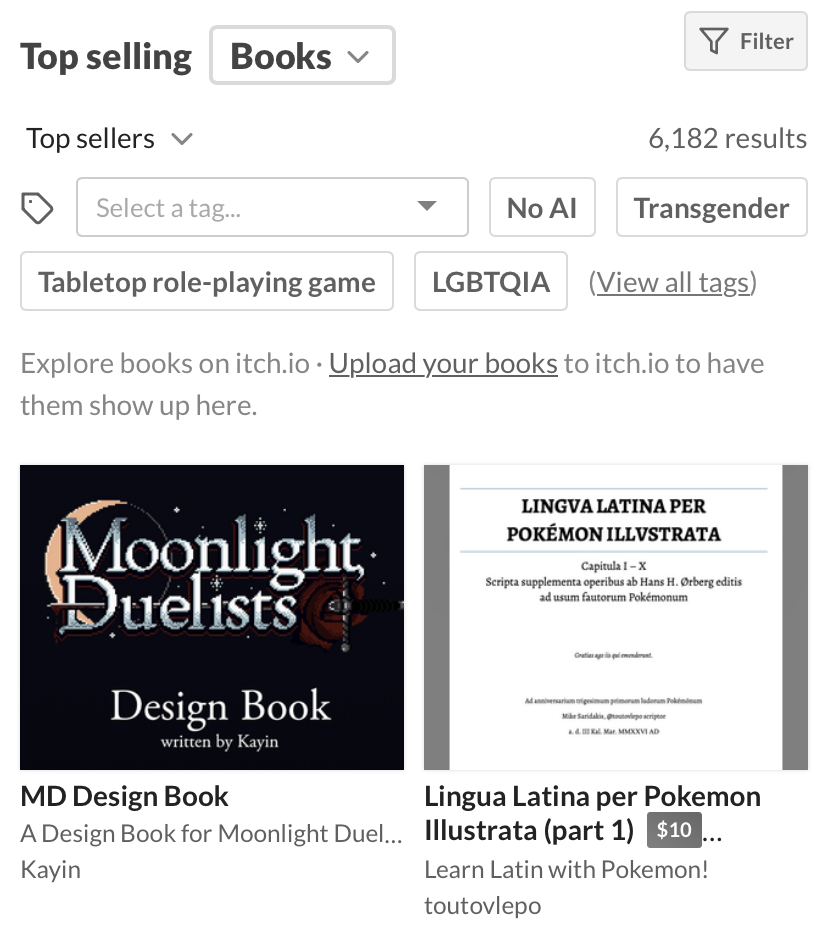Apply the No AI tag
This screenshot has width=828, height=946.
click(542, 208)
